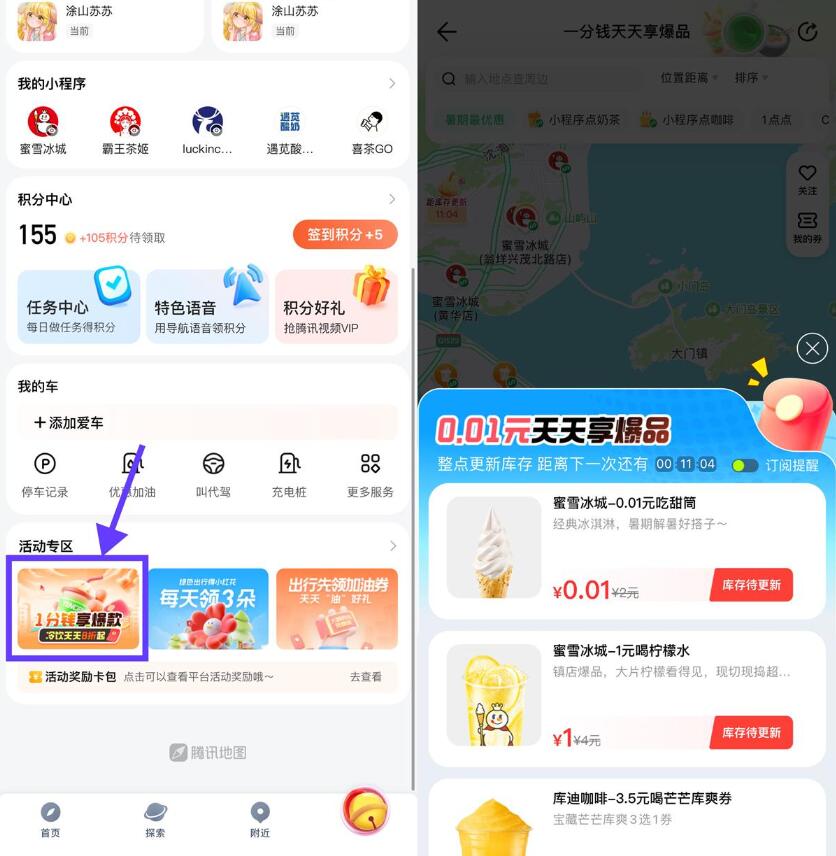836x856 pixels.
Task: Close the 天天享爆品 popup panel
Action: pyautogui.click(x=812, y=348)
